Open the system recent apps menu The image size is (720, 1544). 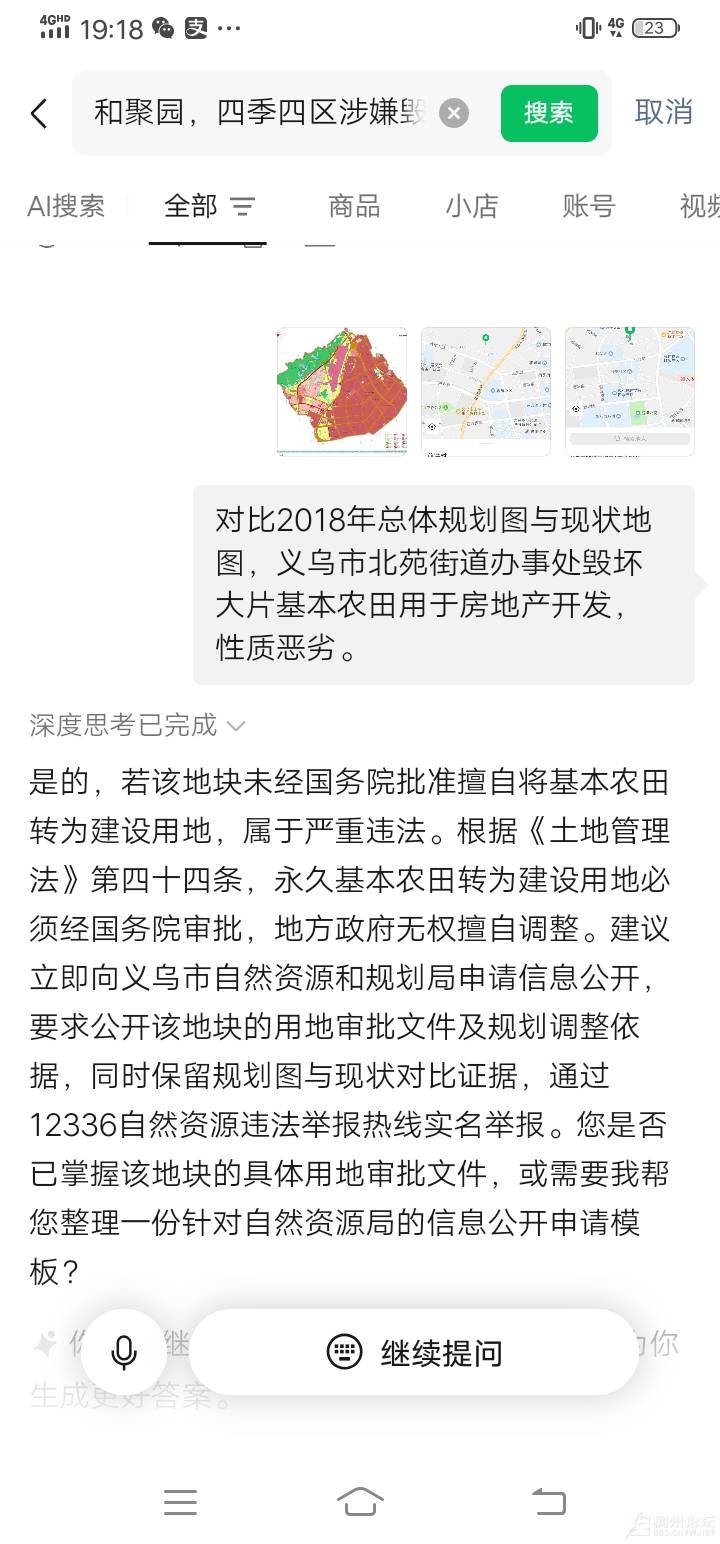[180, 1501]
